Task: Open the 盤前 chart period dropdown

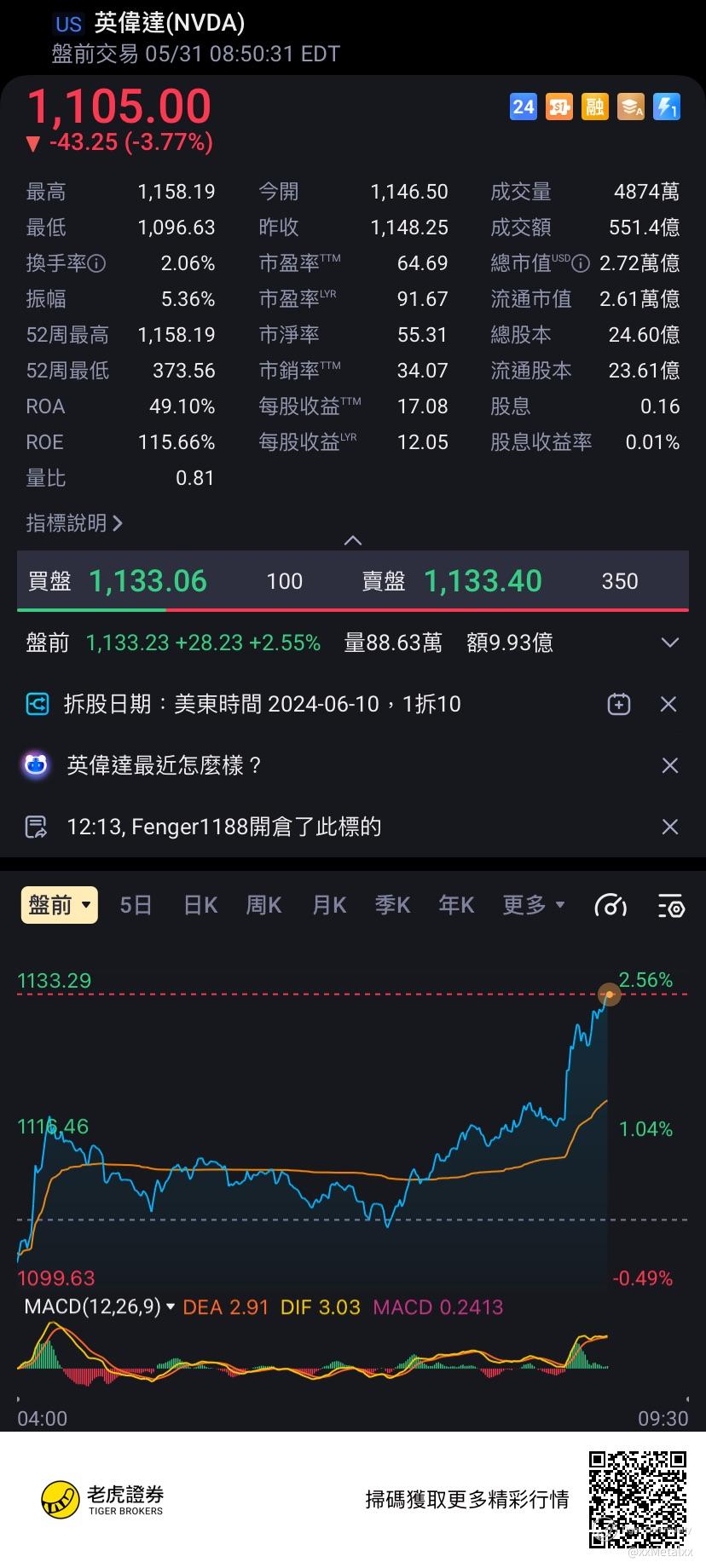Action: [x=59, y=905]
